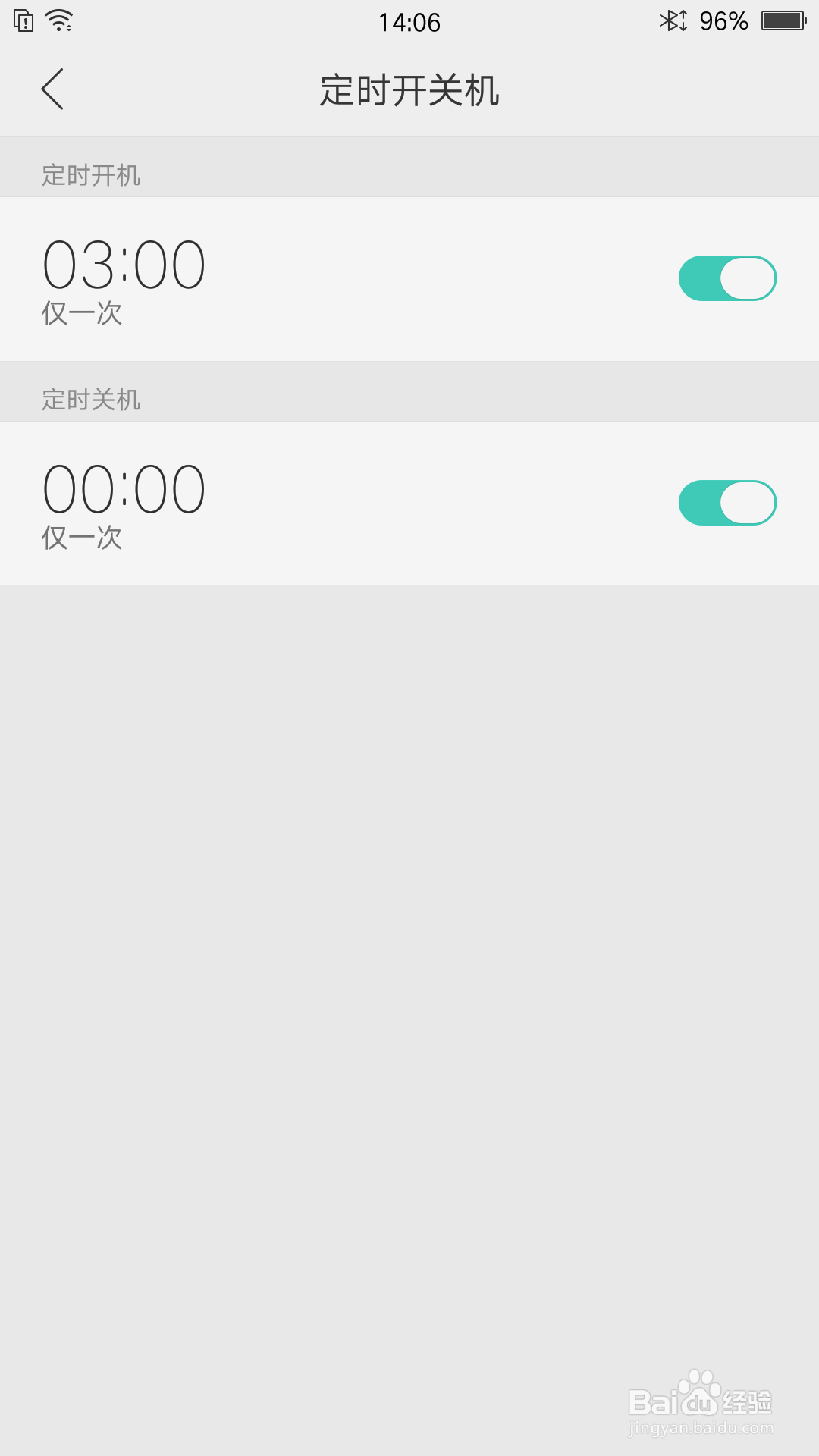Screen dimensions: 819x1456
Task: Turn off the 00:00 shutdown timer
Action: (x=725, y=502)
